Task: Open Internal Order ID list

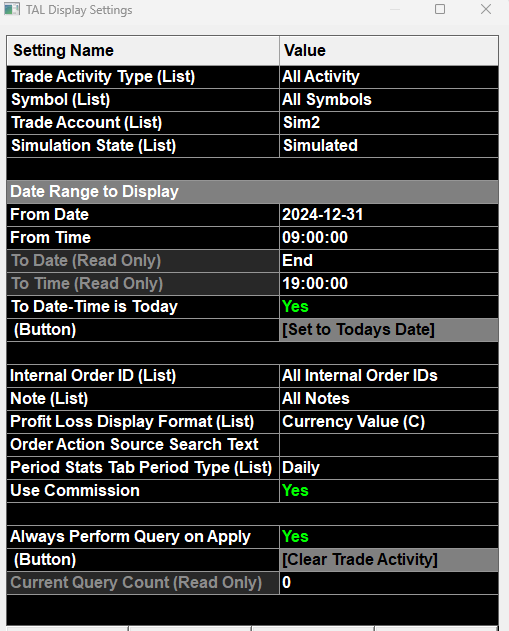Action: (389, 376)
